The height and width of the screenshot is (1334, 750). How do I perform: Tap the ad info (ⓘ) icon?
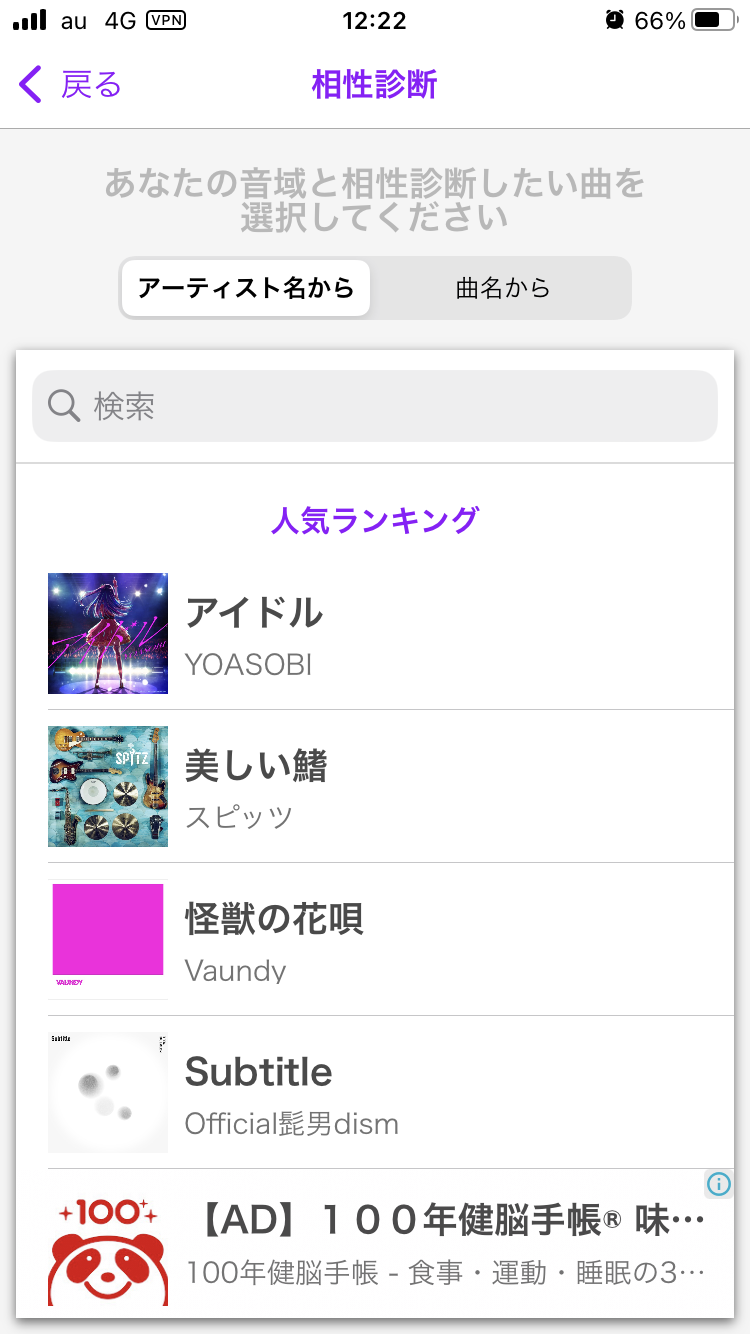click(717, 1185)
